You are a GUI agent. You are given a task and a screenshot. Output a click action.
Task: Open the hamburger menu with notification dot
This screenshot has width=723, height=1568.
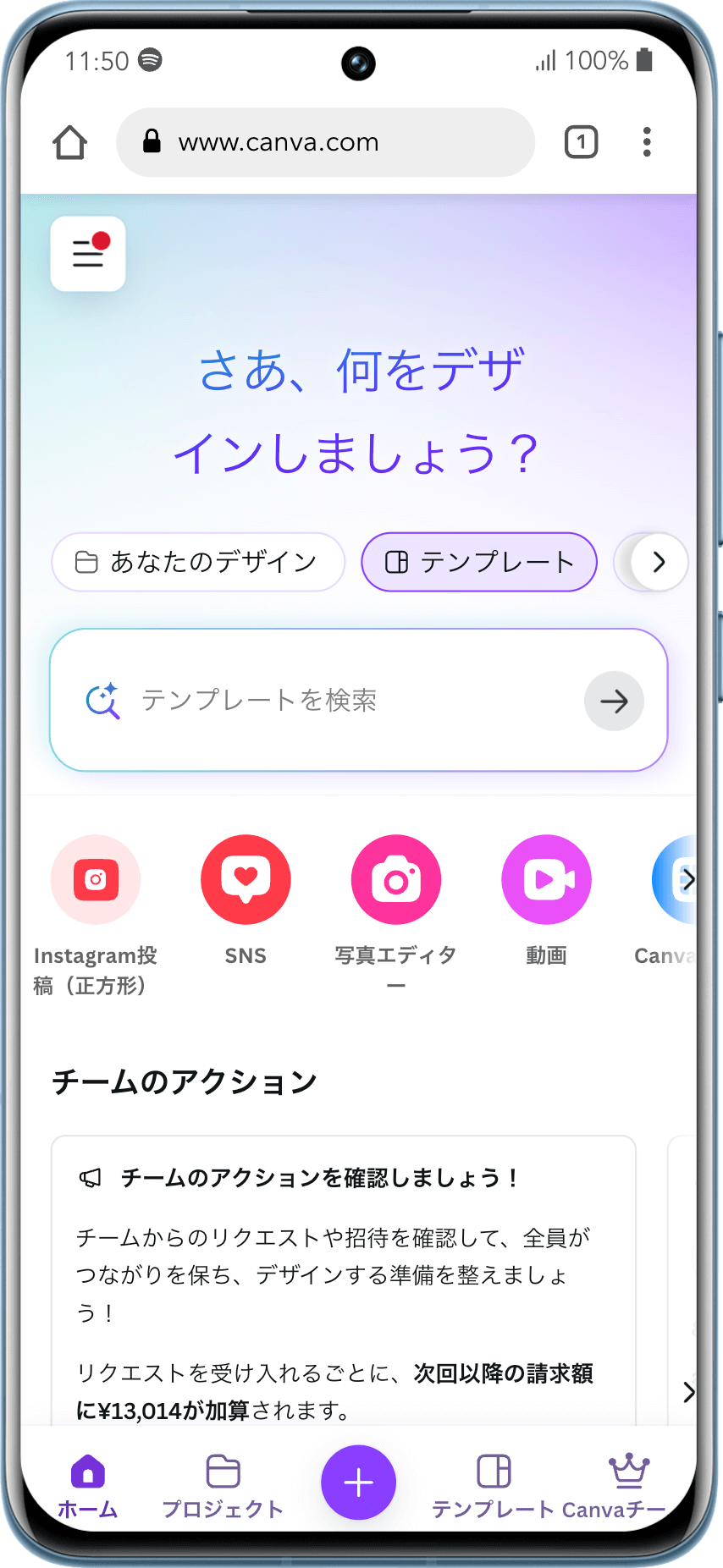pyautogui.click(x=87, y=254)
